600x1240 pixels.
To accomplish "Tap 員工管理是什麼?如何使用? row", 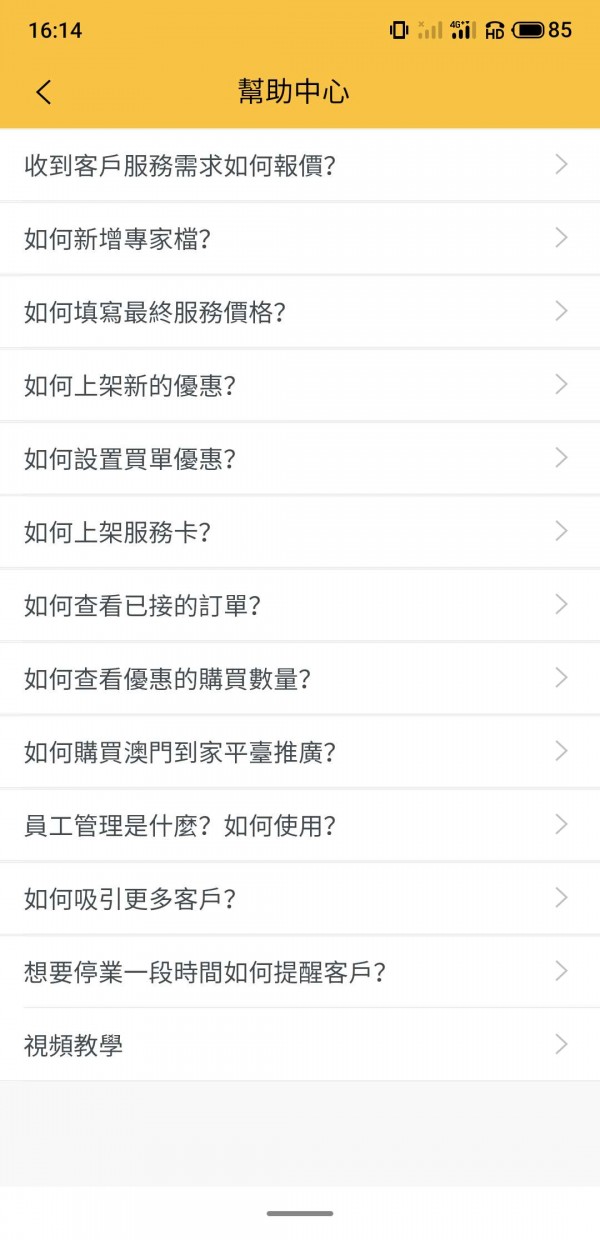I will [x=300, y=825].
